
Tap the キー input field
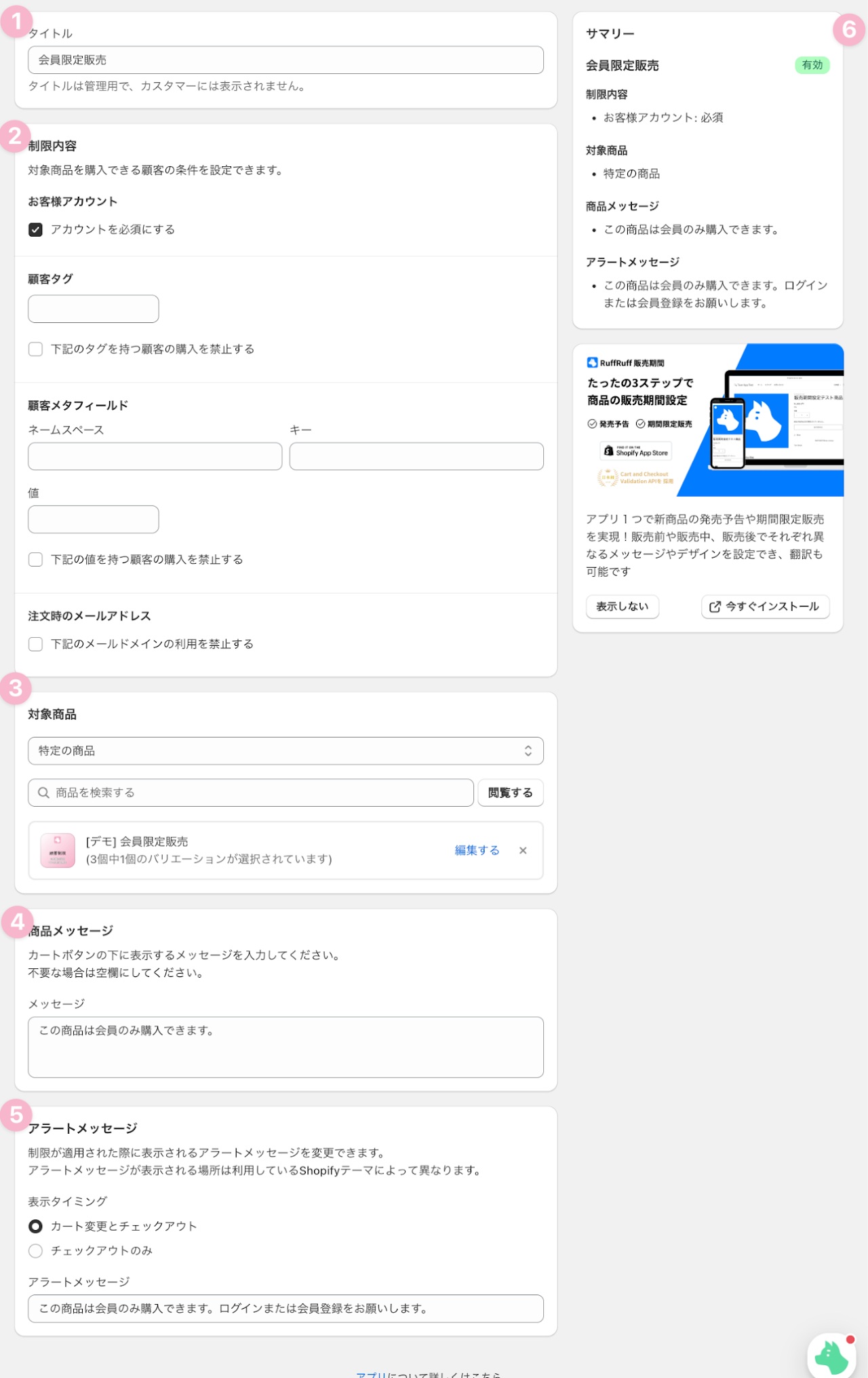[416, 457]
